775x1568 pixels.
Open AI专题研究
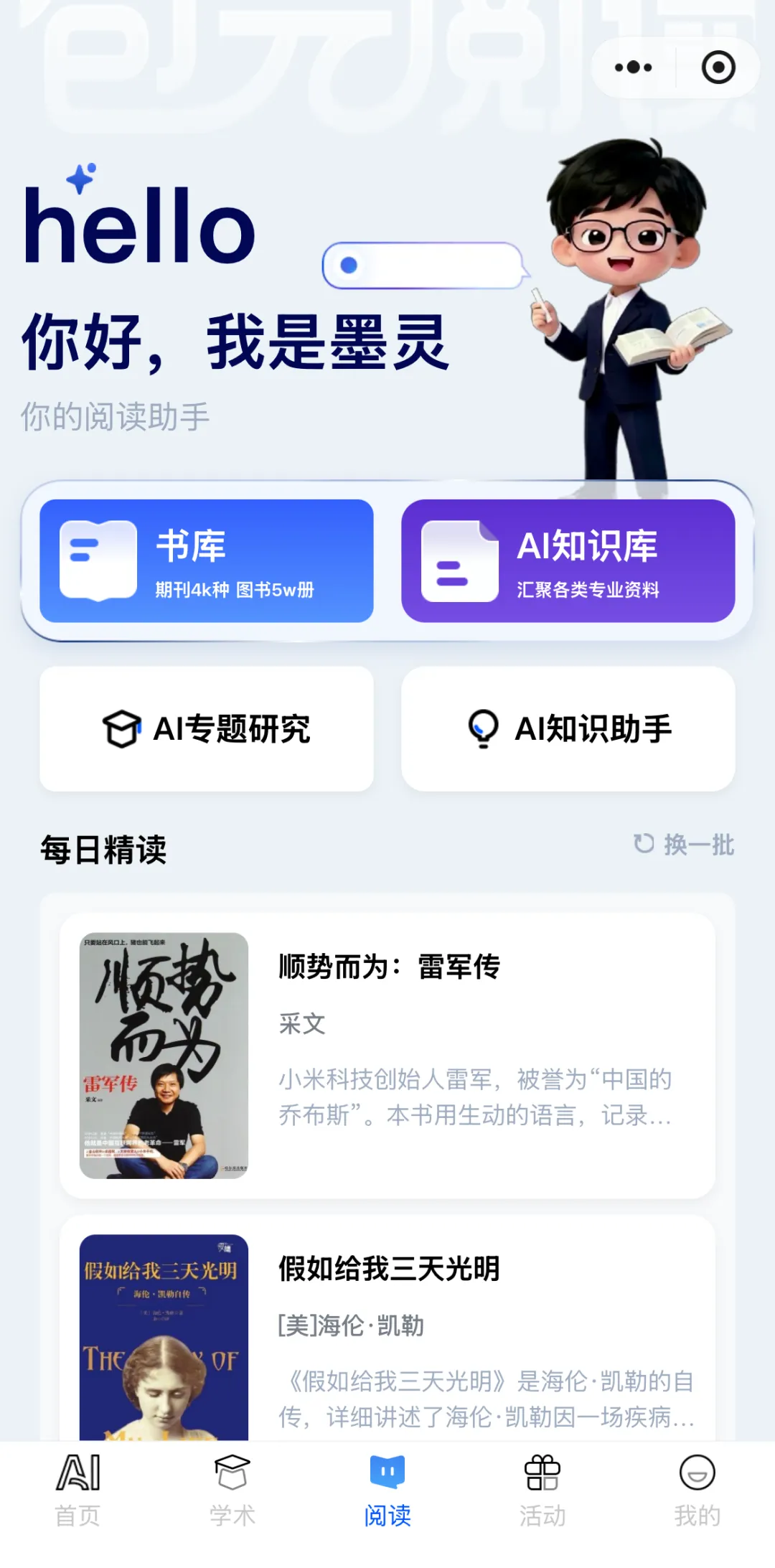pos(207,728)
